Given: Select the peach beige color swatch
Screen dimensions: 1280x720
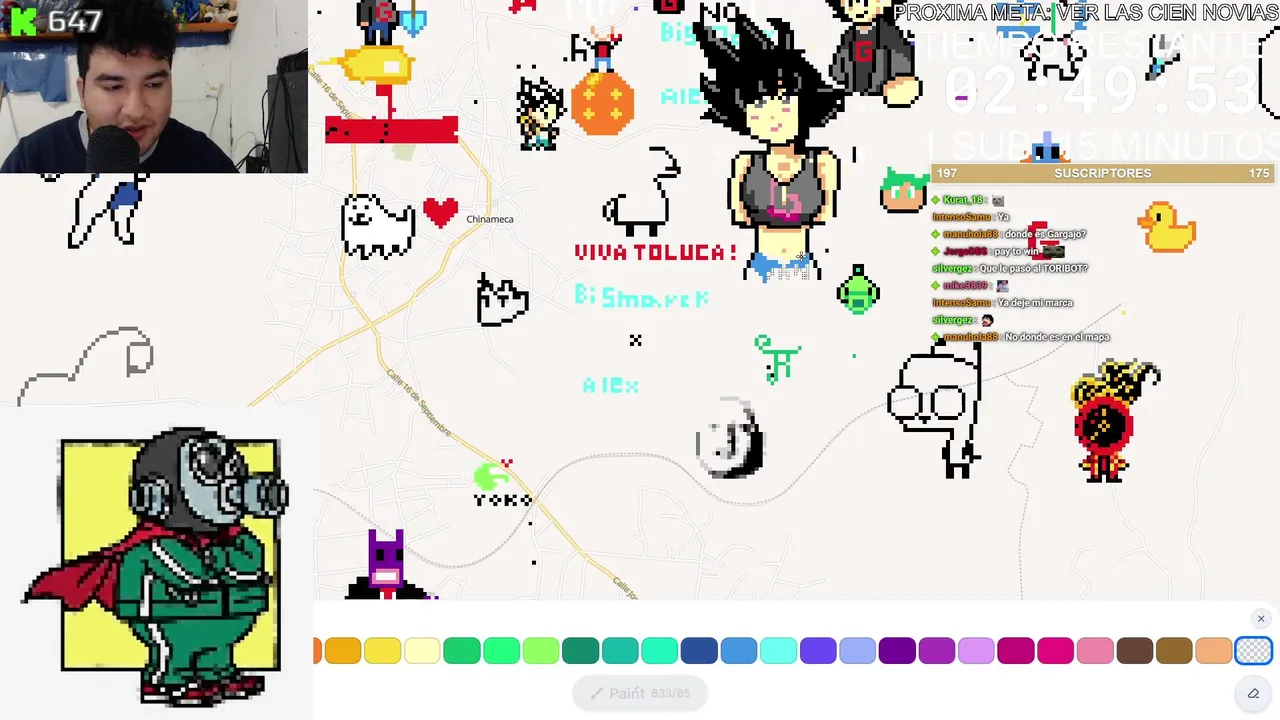Looking at the screenshot, I should (x=1213, y=651).
